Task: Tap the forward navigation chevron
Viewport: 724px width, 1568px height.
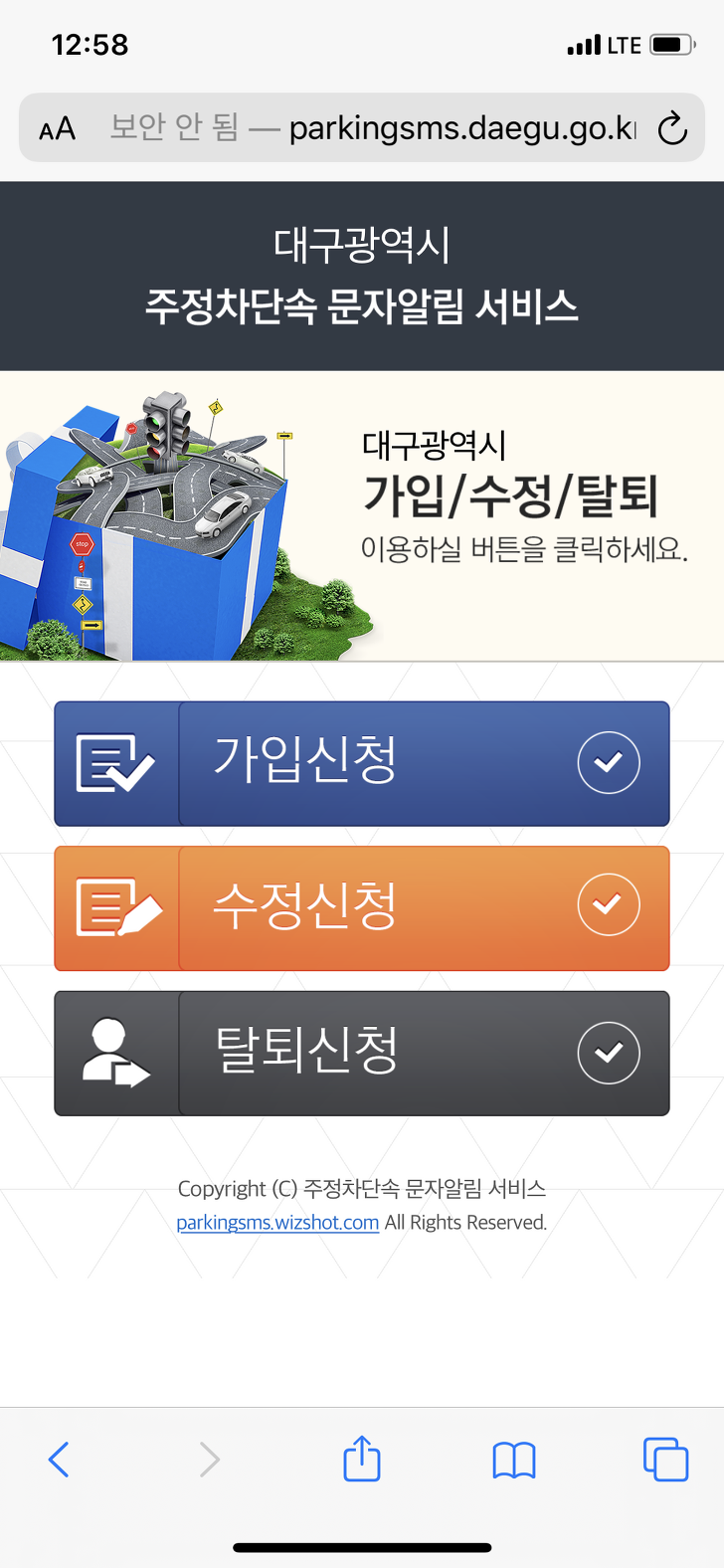Action: click(x=209, y=1459)
